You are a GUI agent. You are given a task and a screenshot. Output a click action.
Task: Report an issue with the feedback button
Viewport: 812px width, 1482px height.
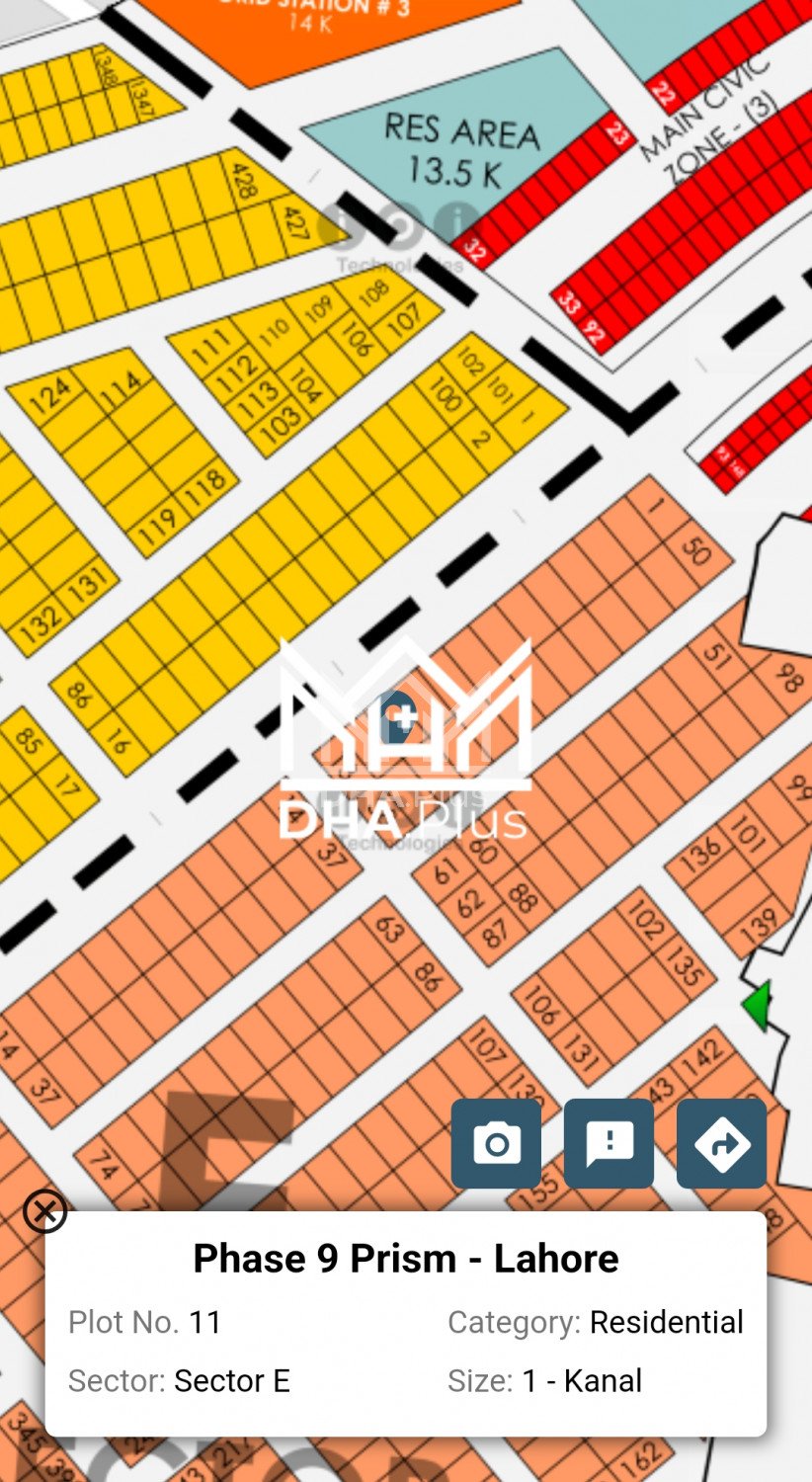[x=609, y=1143]
